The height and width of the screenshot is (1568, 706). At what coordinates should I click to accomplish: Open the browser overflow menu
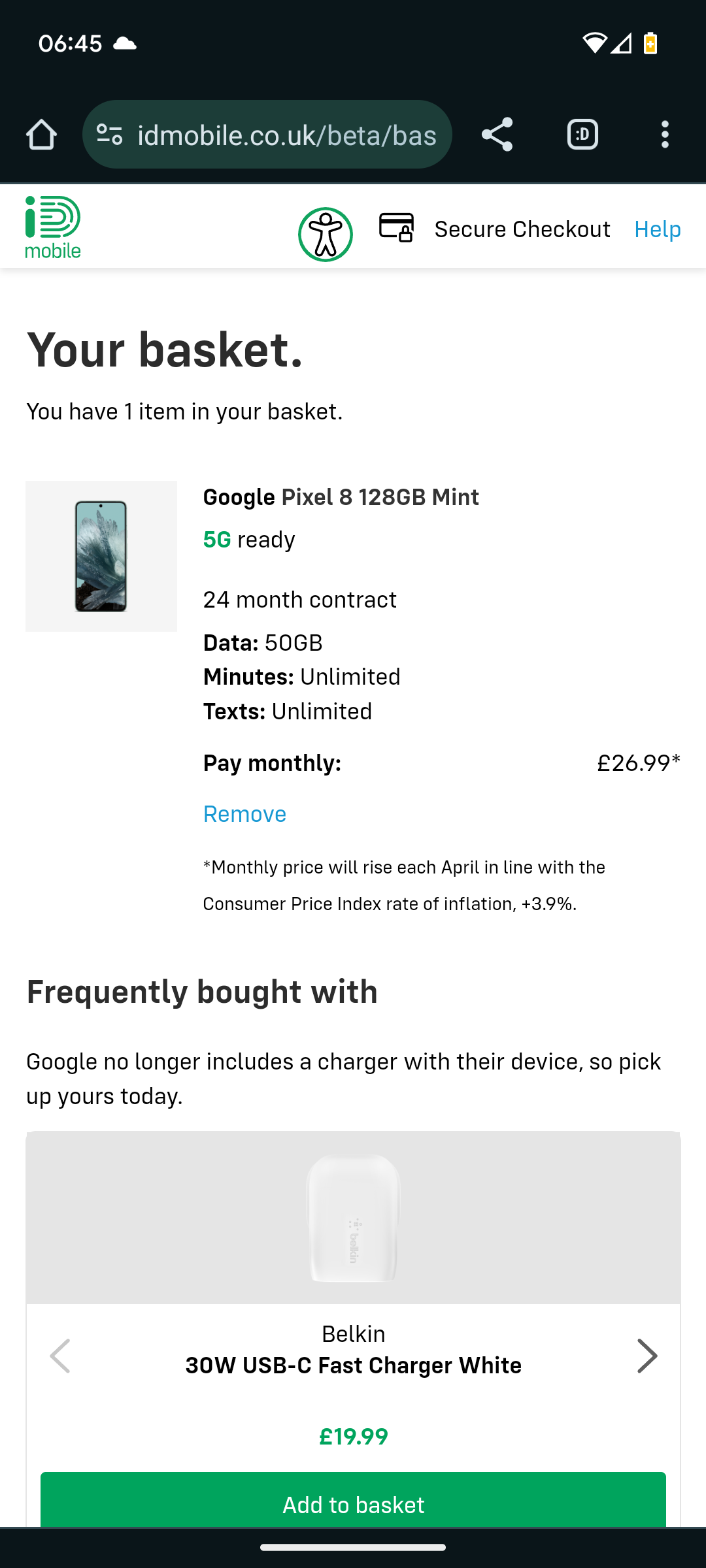click(665, 135)
